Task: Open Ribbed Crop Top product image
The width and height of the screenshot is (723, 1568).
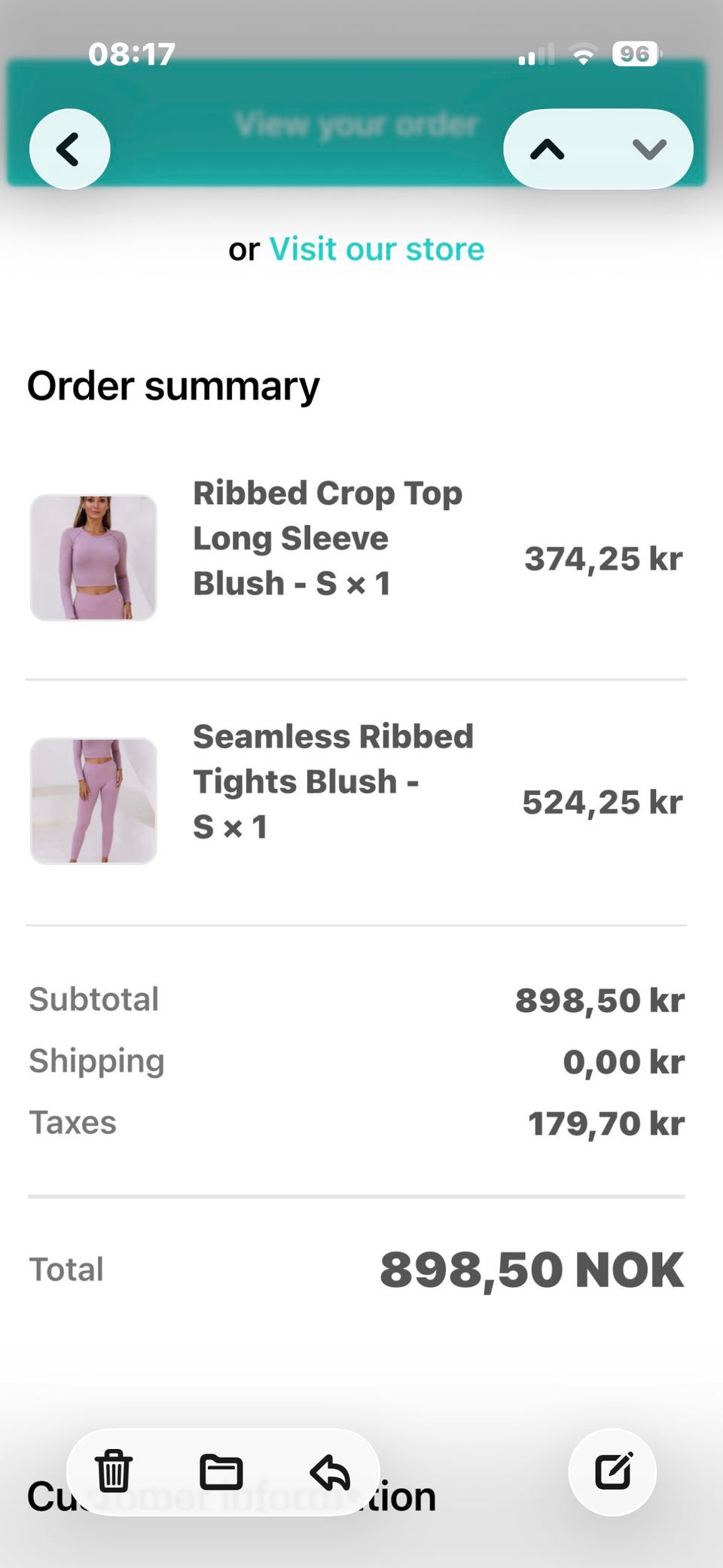Action: click(93, 558)
